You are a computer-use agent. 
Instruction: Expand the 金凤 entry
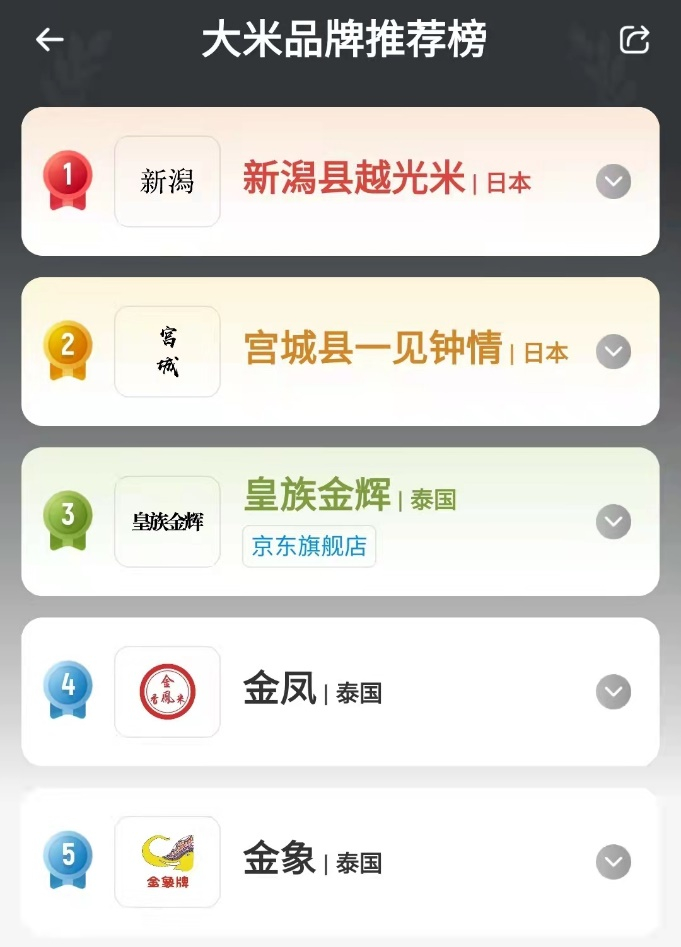click(613, 692)
